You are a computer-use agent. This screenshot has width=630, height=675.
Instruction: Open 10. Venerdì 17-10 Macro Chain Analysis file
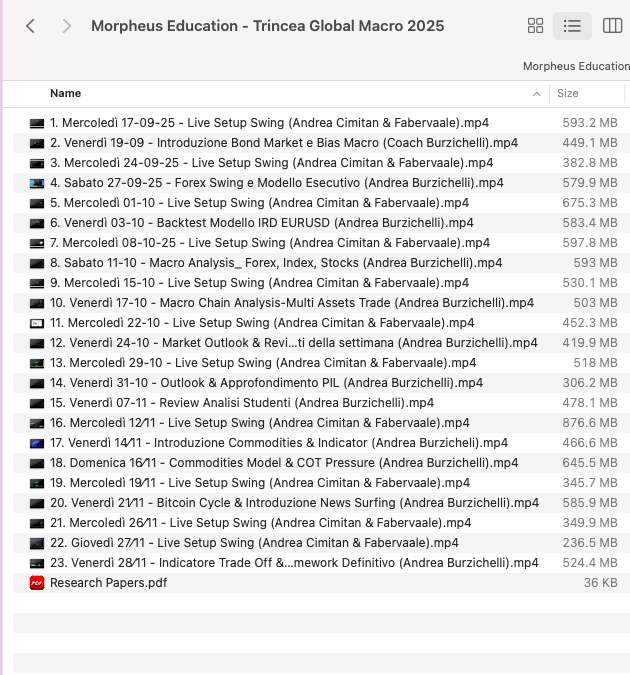[x=291, y=303]
